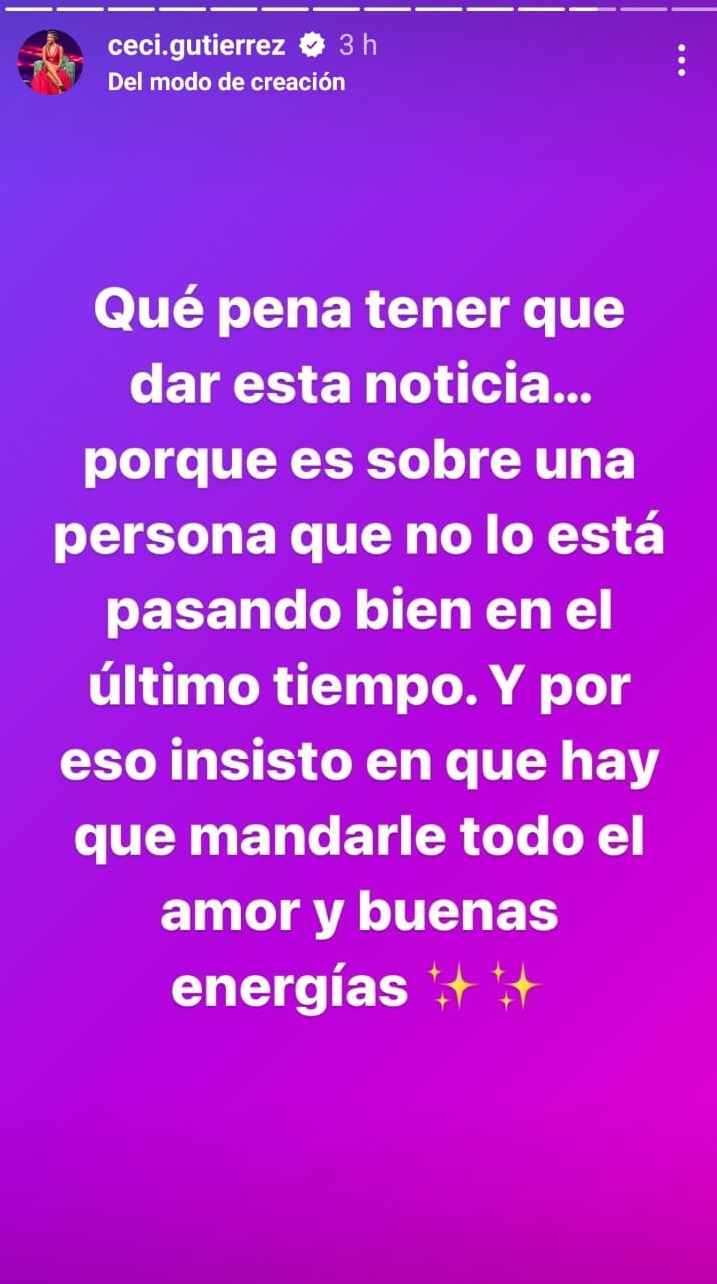The height and width of the screenshot is (1284, 717).
Task: Open ceci.gutierrez's profile picture
Action: tap(49, 61)
